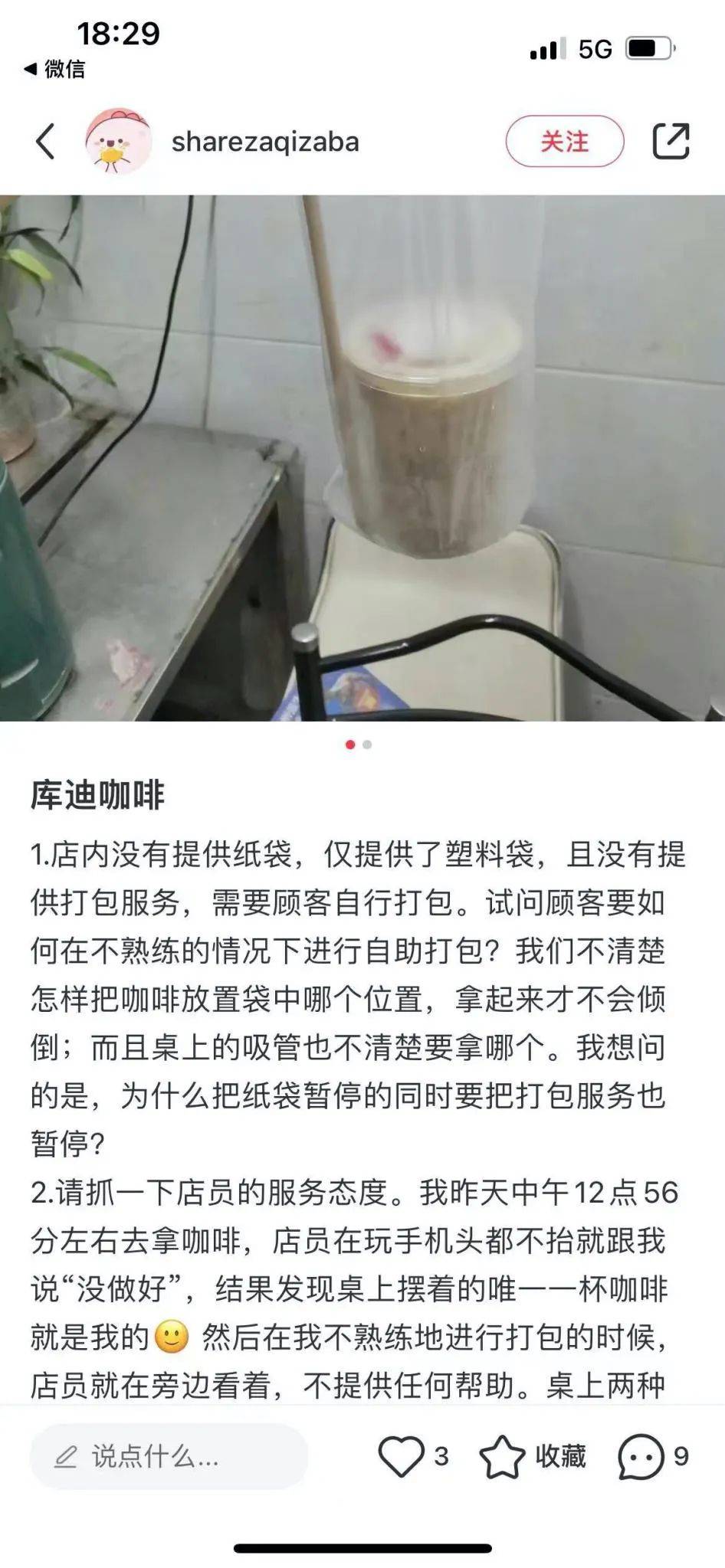Tap the 关注 follow button

(x=564, y=142)
